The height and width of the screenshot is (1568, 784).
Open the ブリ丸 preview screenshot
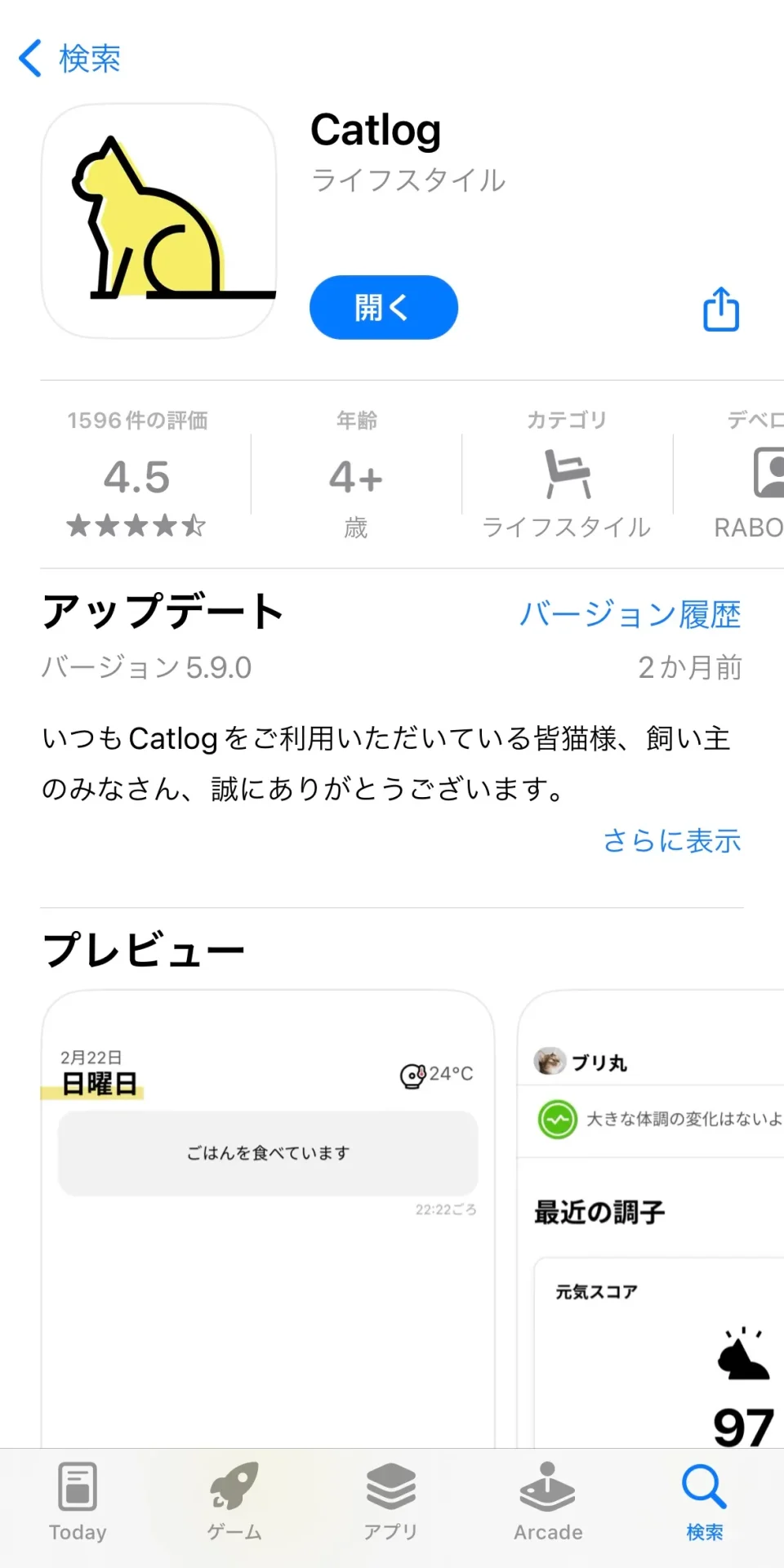pos(653,1217)
